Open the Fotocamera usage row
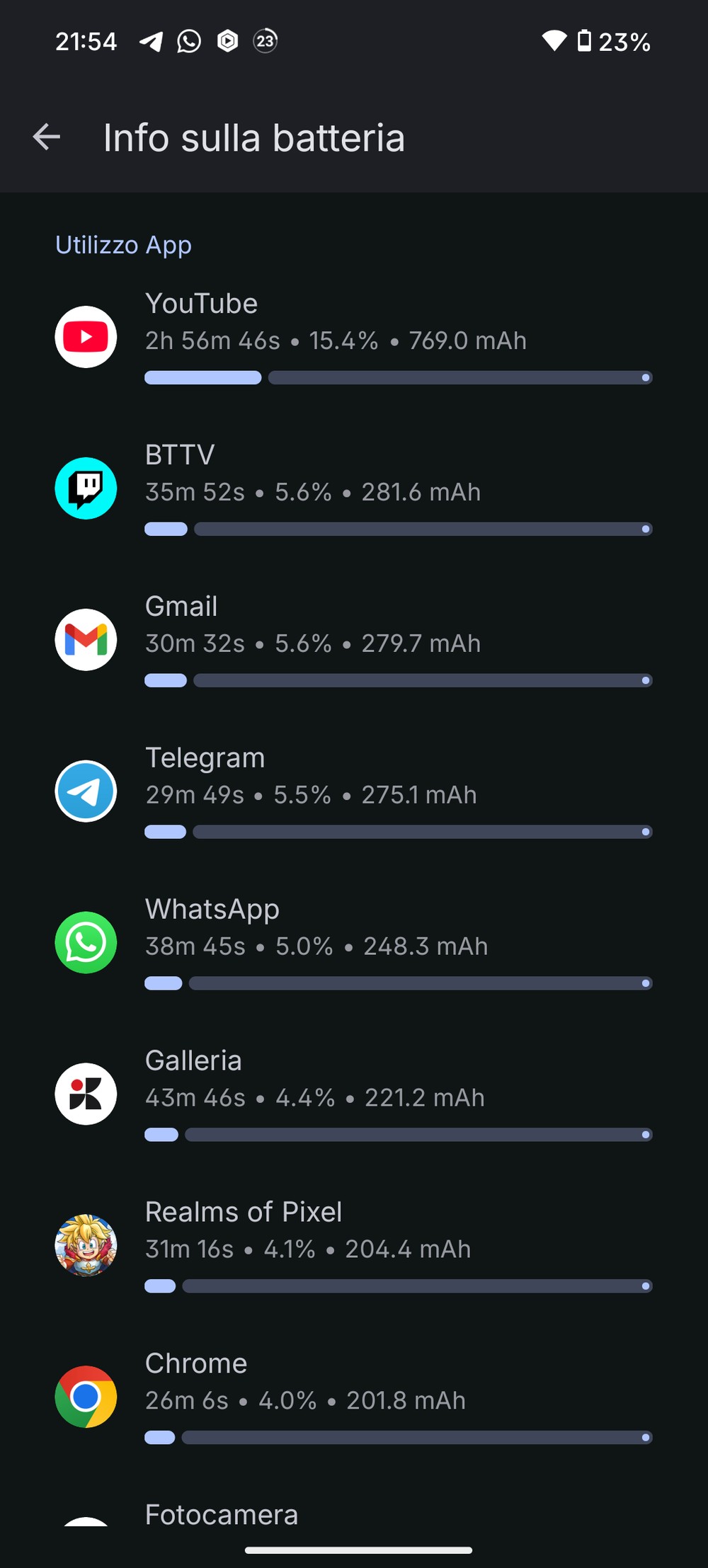 (x=354, y=1515)
